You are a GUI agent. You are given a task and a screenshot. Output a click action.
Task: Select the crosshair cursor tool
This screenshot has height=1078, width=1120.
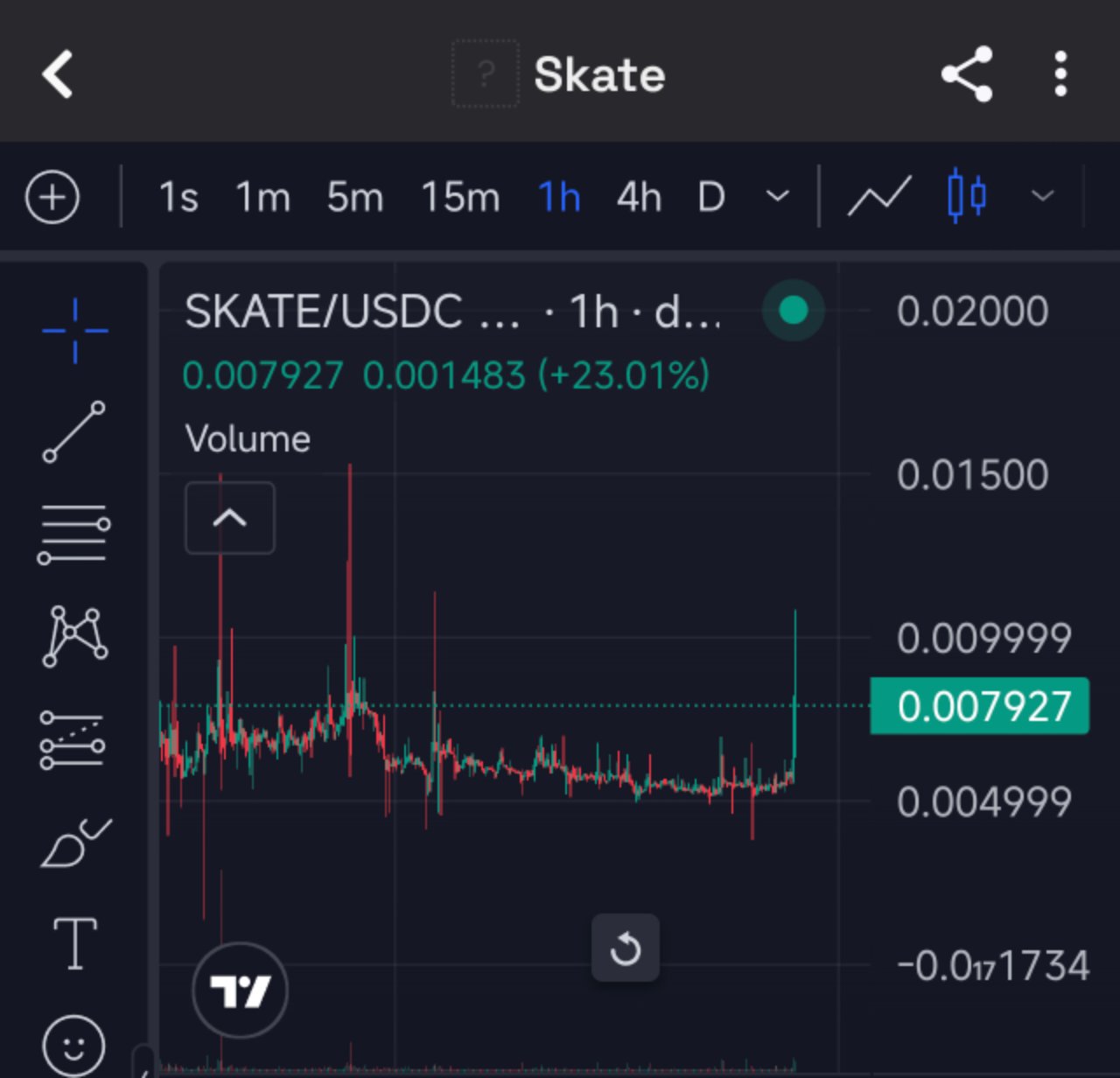click(75, 330)
